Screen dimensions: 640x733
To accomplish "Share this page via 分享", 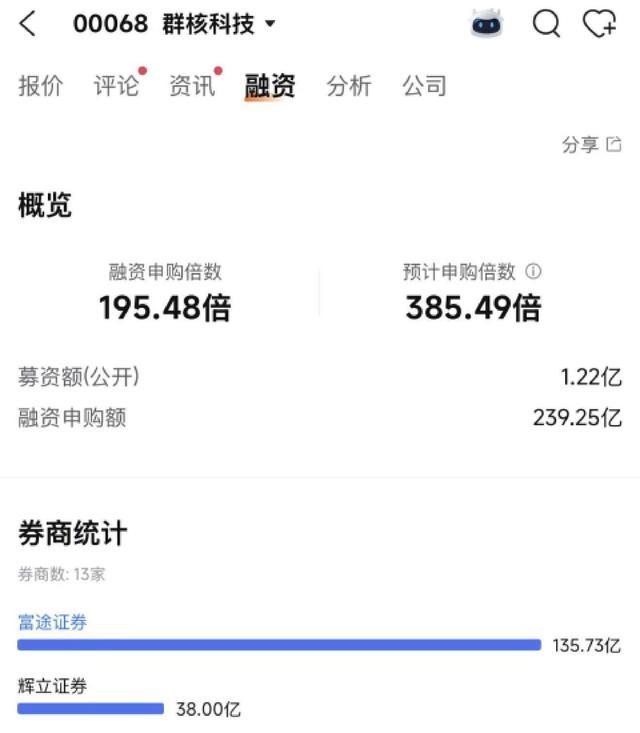I will coord(591,146).
